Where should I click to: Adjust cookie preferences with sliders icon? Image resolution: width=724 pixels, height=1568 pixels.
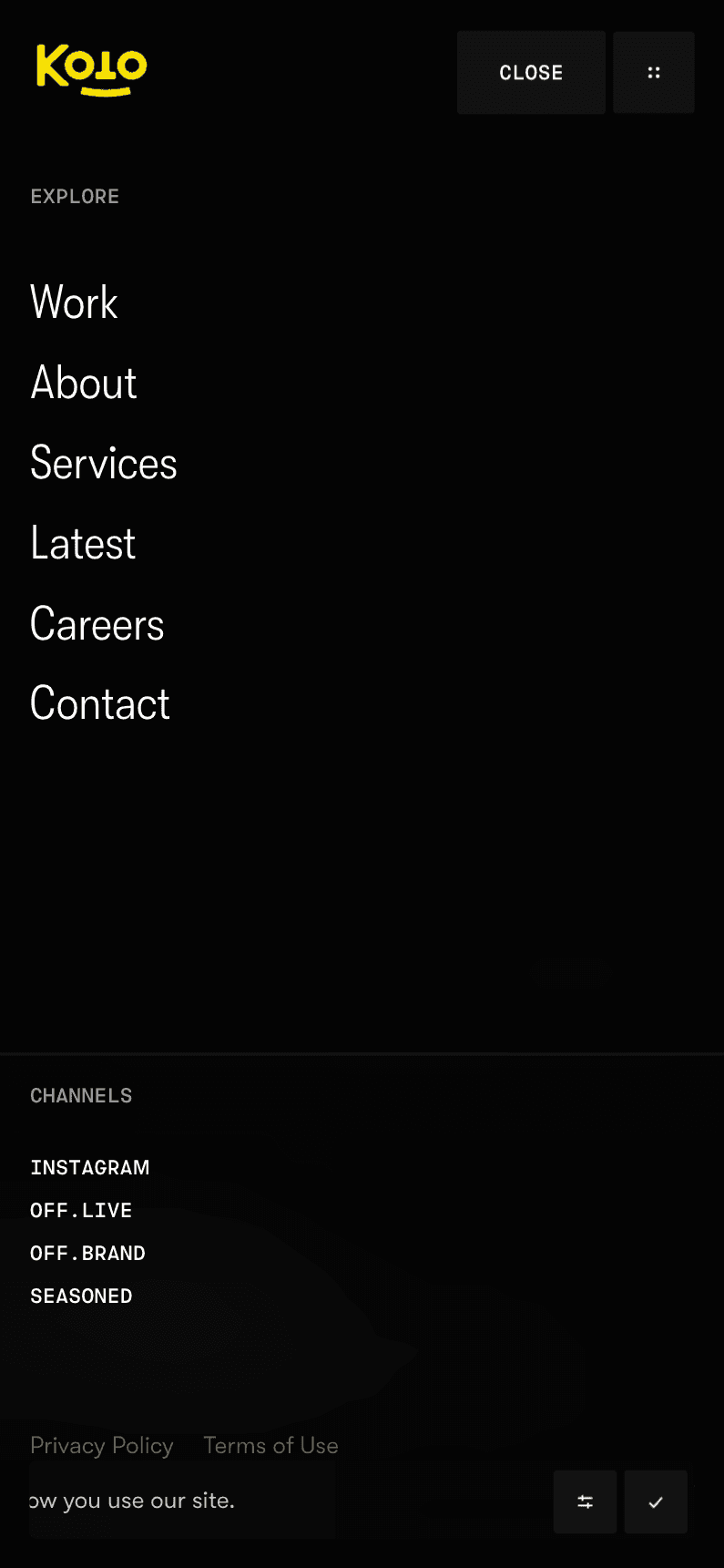[586, 1501]
